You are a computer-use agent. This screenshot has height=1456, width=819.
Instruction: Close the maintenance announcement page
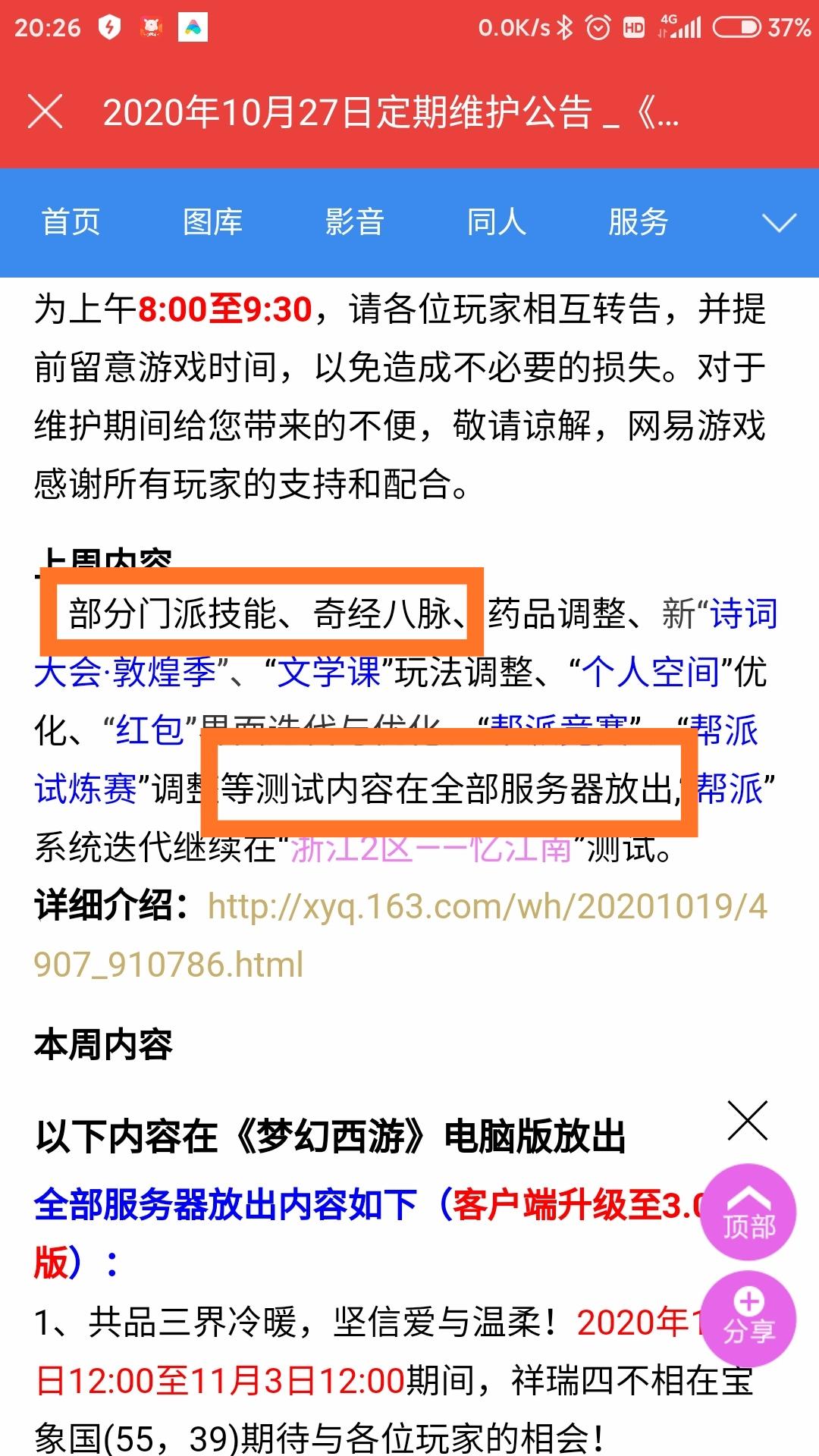point(45,112)
